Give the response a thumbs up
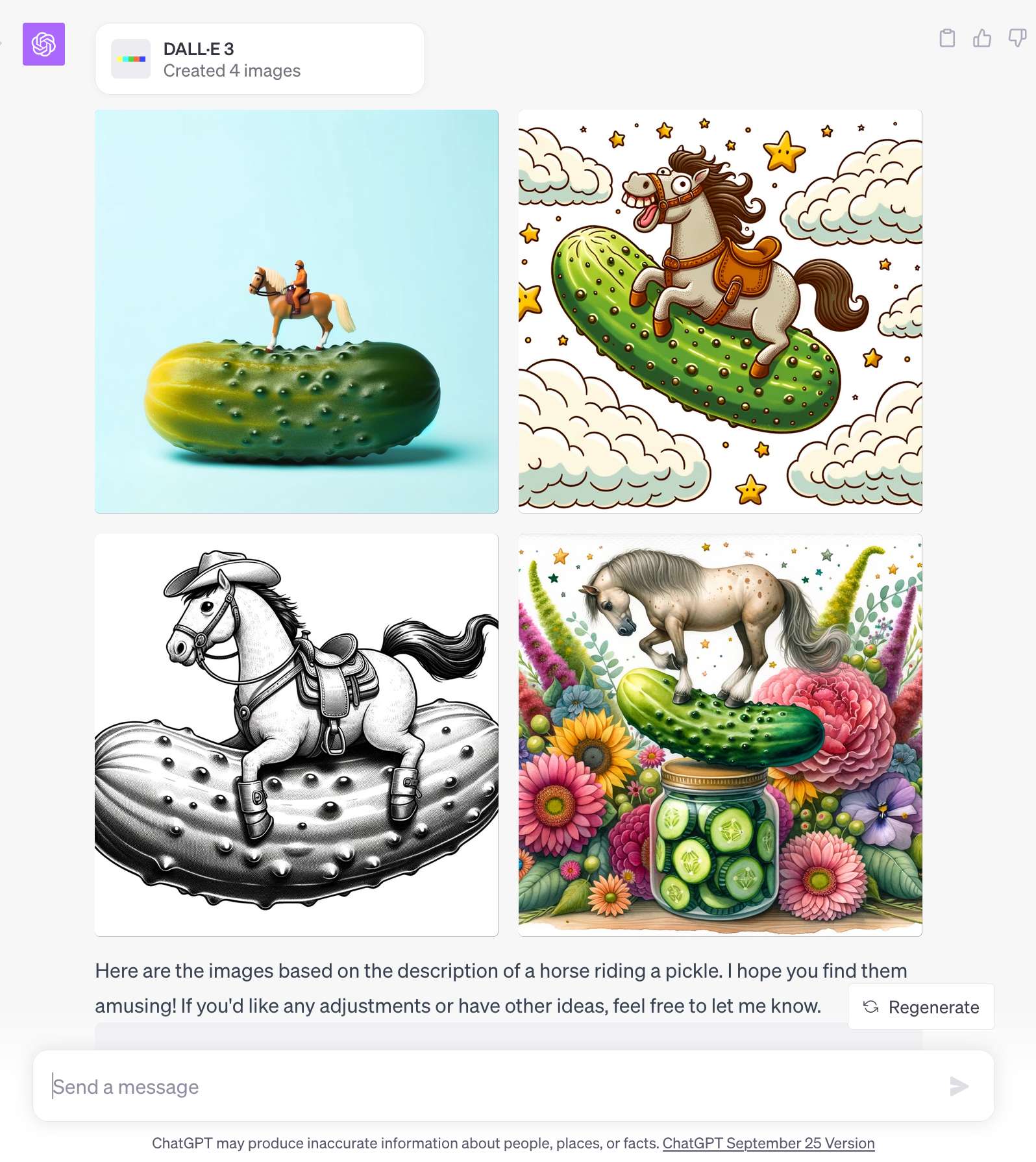The height and width of the screenshot is (1162, 1036). click(x=982, y=39)
